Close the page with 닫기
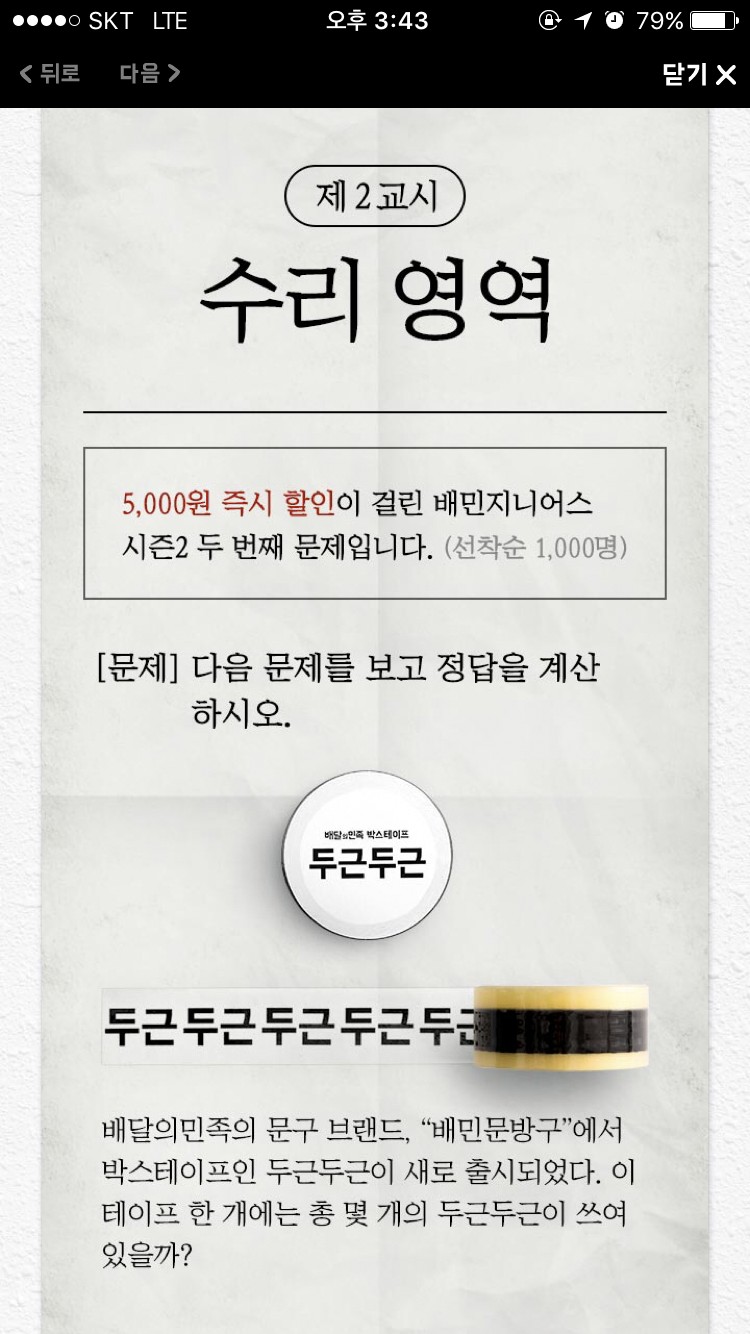The image size is (750, 1334). 699,75
